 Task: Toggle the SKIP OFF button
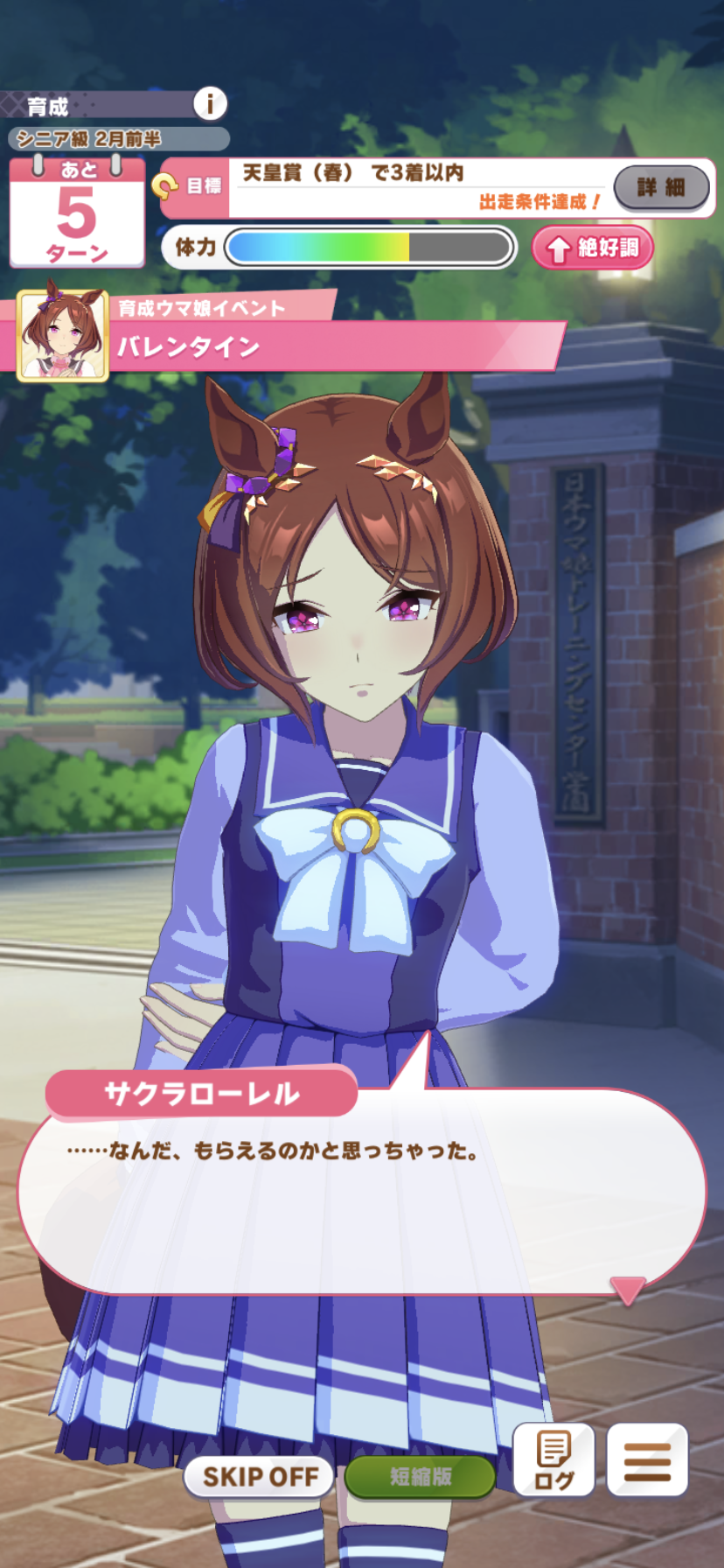260,1477
